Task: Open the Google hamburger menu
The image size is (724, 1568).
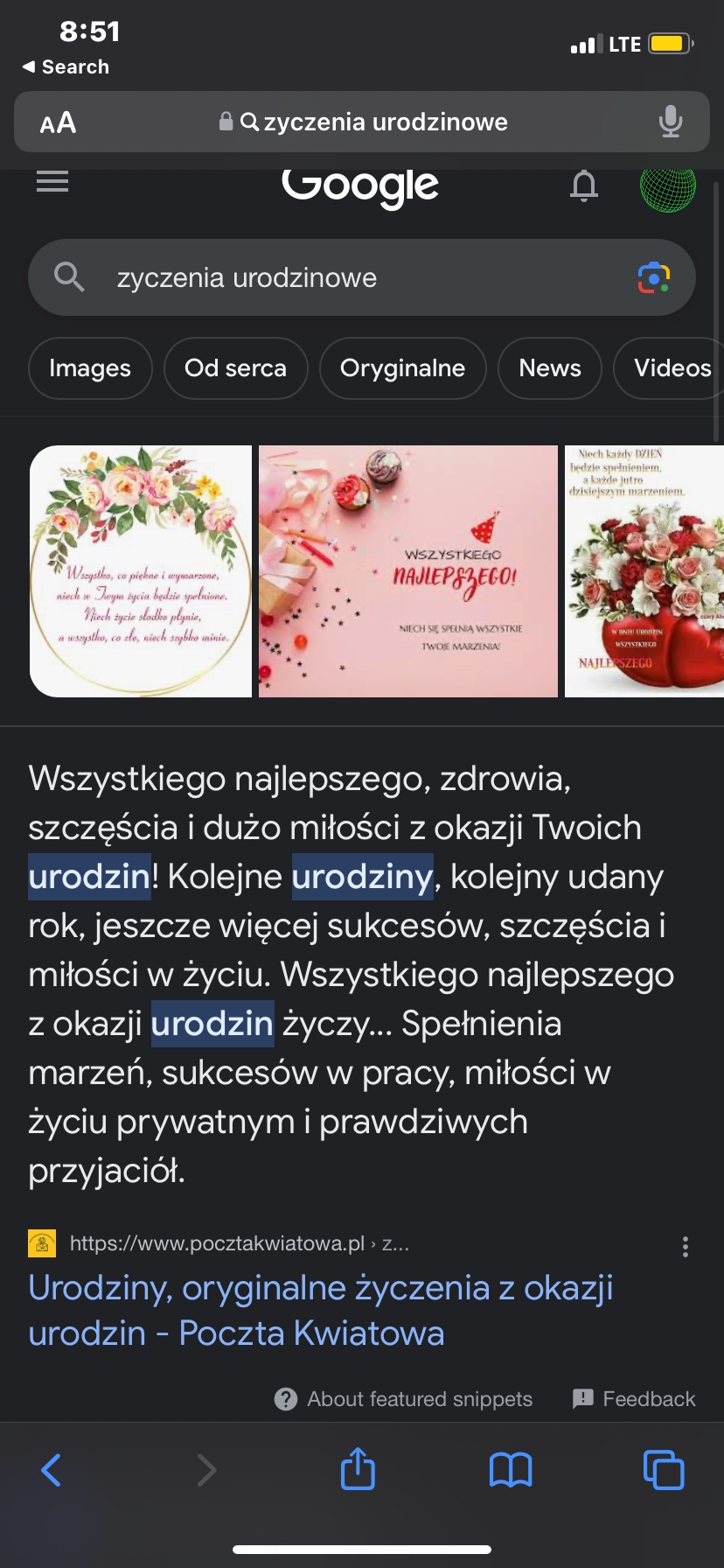Action: 52,182
